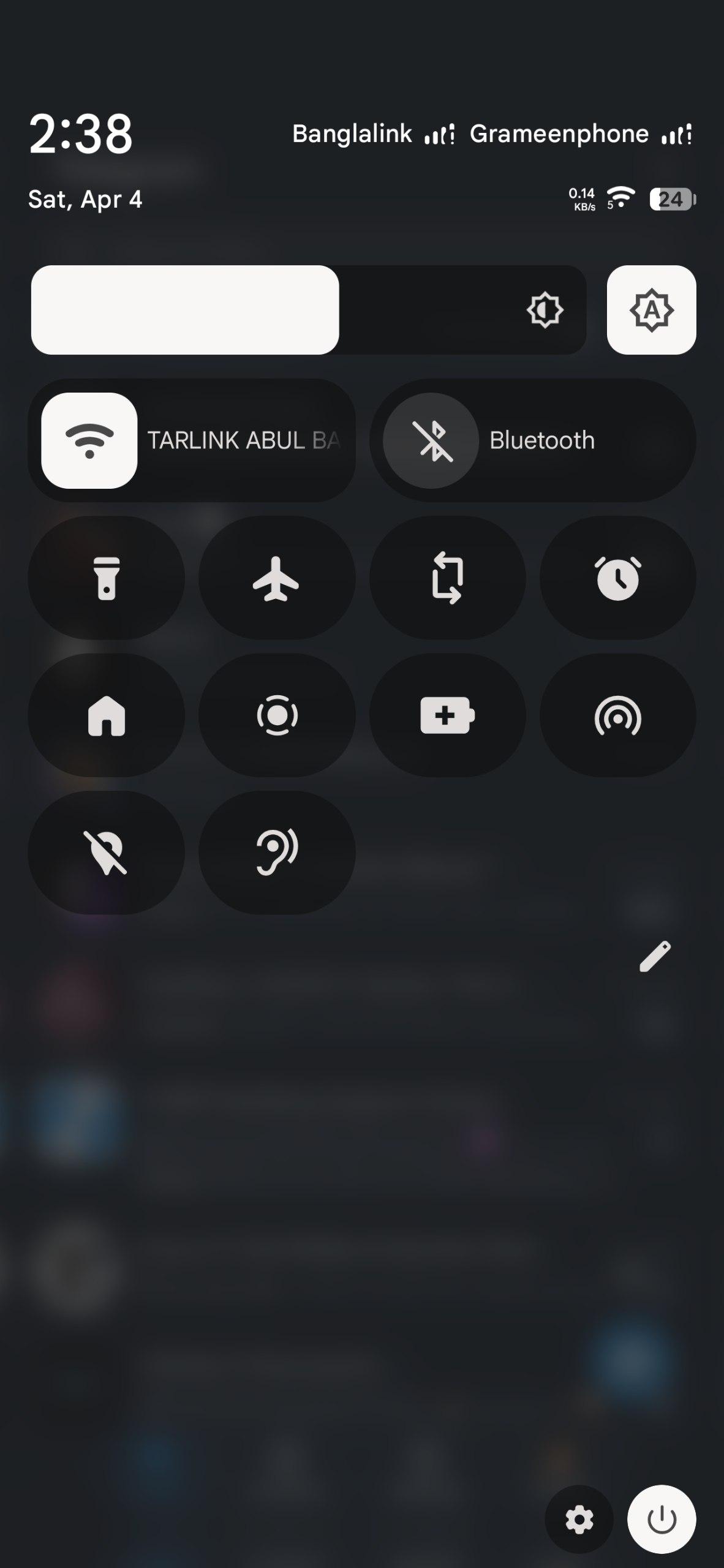724x1568 pixels.
Task: Turn off the Wi-Fi tile
Action: tap(89, 440)
